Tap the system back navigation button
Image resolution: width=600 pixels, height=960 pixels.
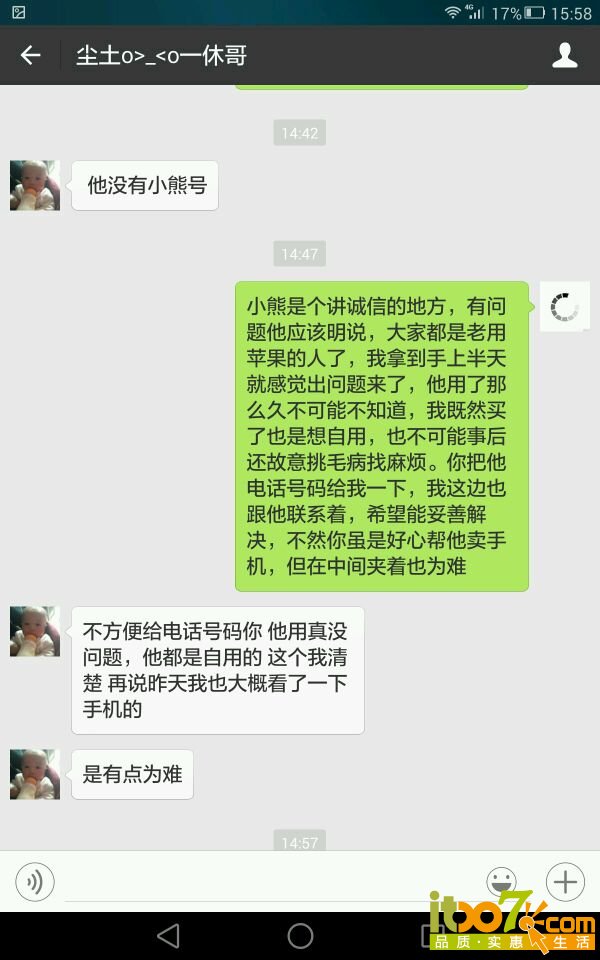pyautogui.click(x=168, y=936)
